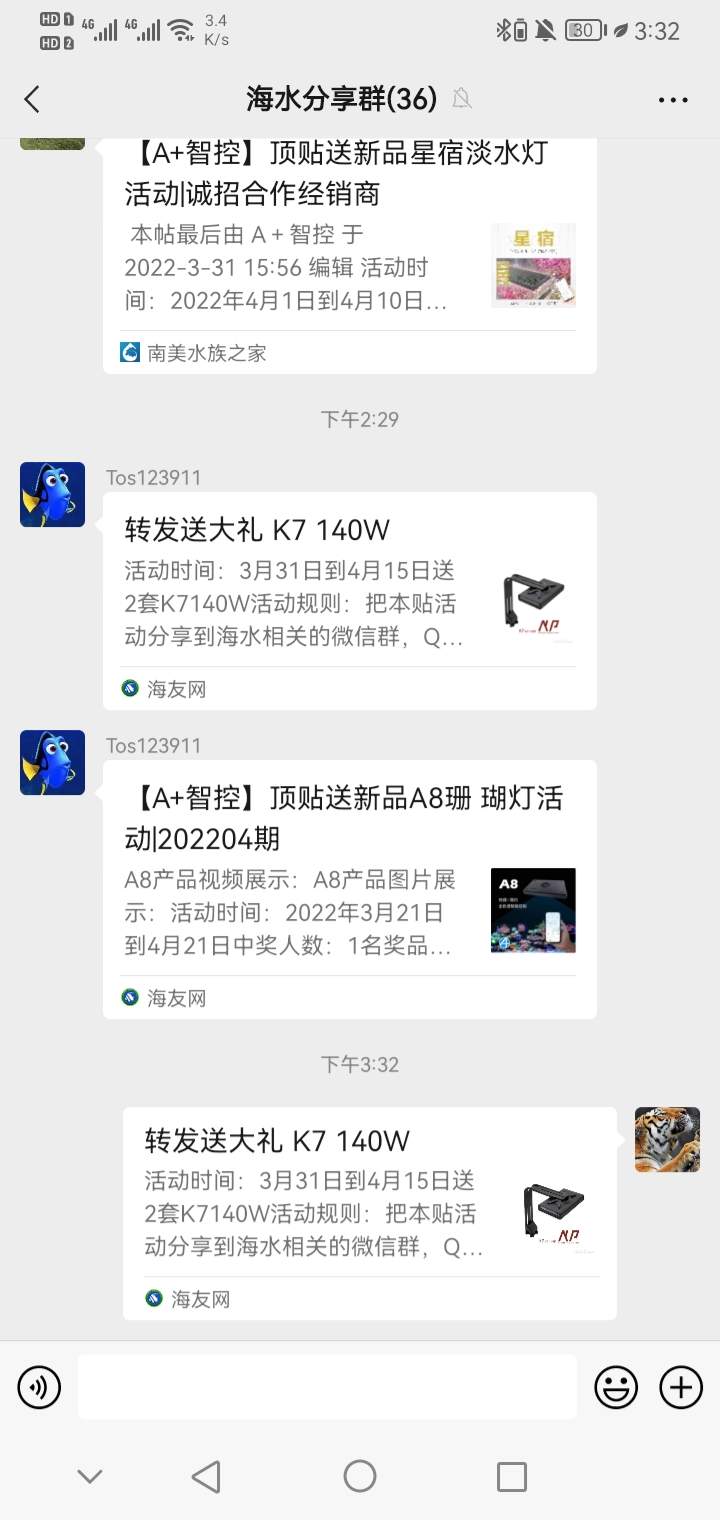Show recent apps via the square button
The height and width of the screenshot is (1520, 720).
coord(511,1476)
